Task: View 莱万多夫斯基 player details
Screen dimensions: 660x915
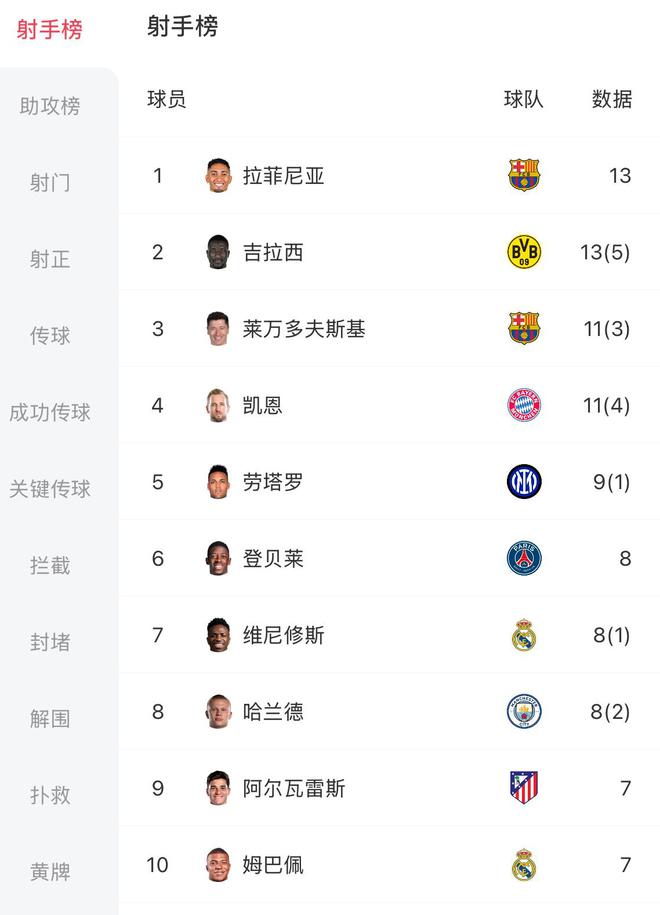Action: (303, 329)
